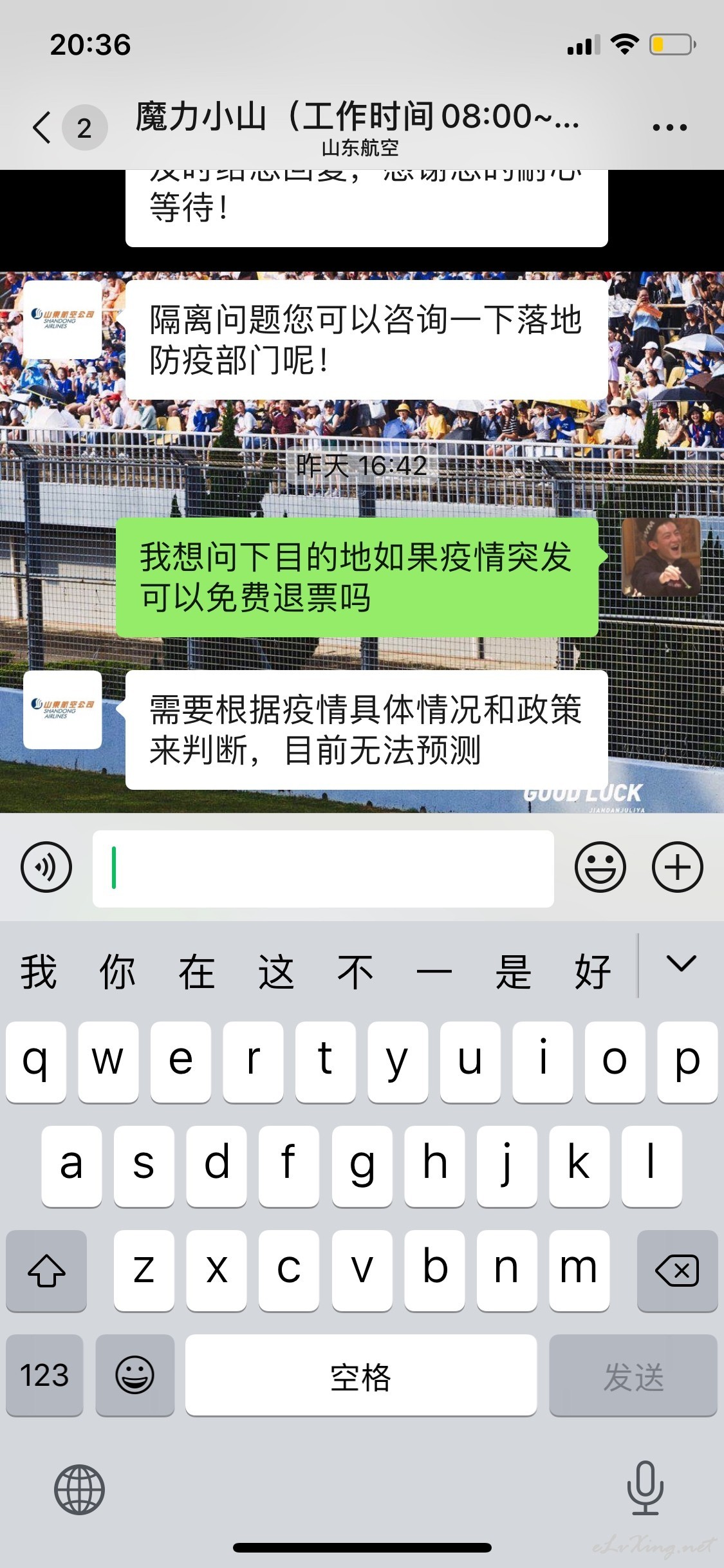Tap the 发送 send key
The image size is (724, 1568).
pos(633,1375)
